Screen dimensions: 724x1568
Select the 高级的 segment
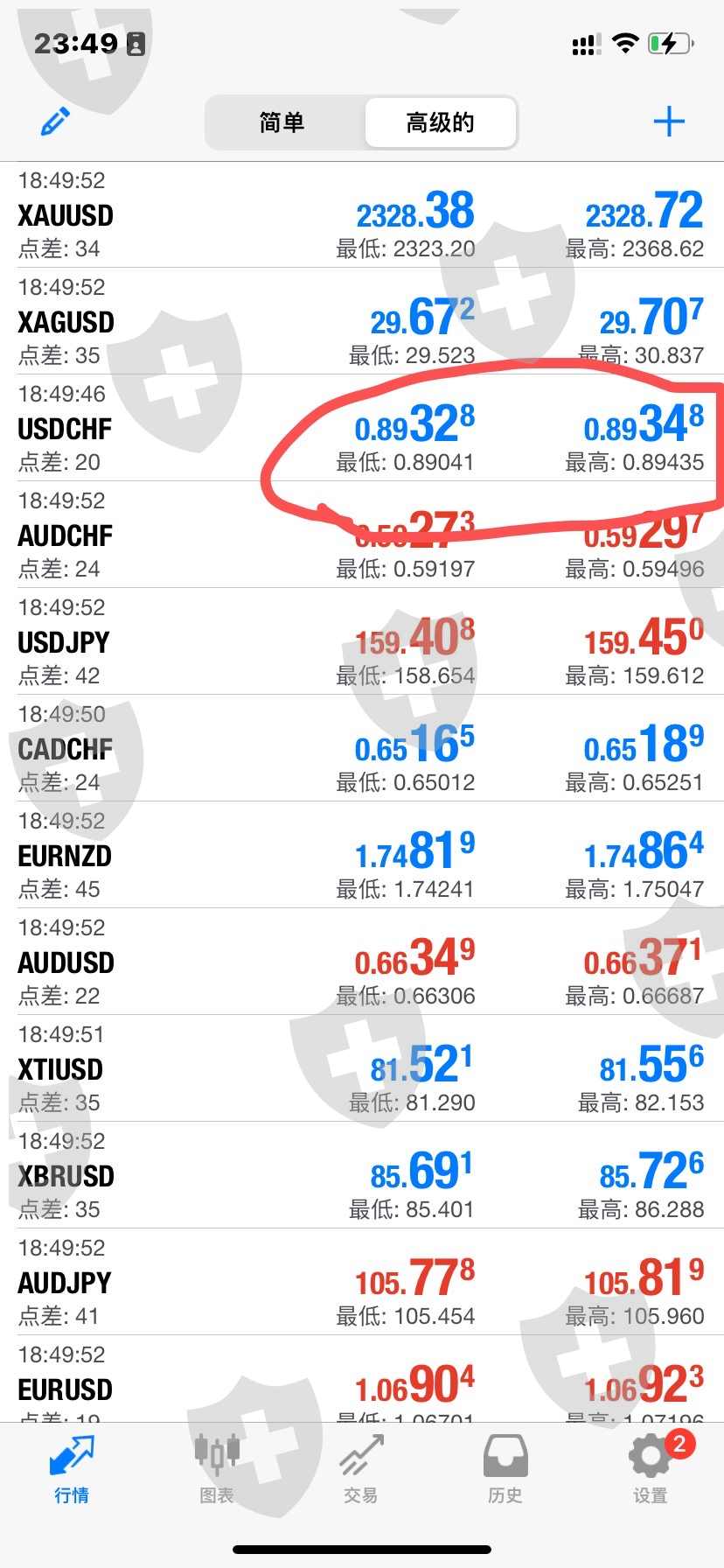pyautogui.click(x=440, y=122)
